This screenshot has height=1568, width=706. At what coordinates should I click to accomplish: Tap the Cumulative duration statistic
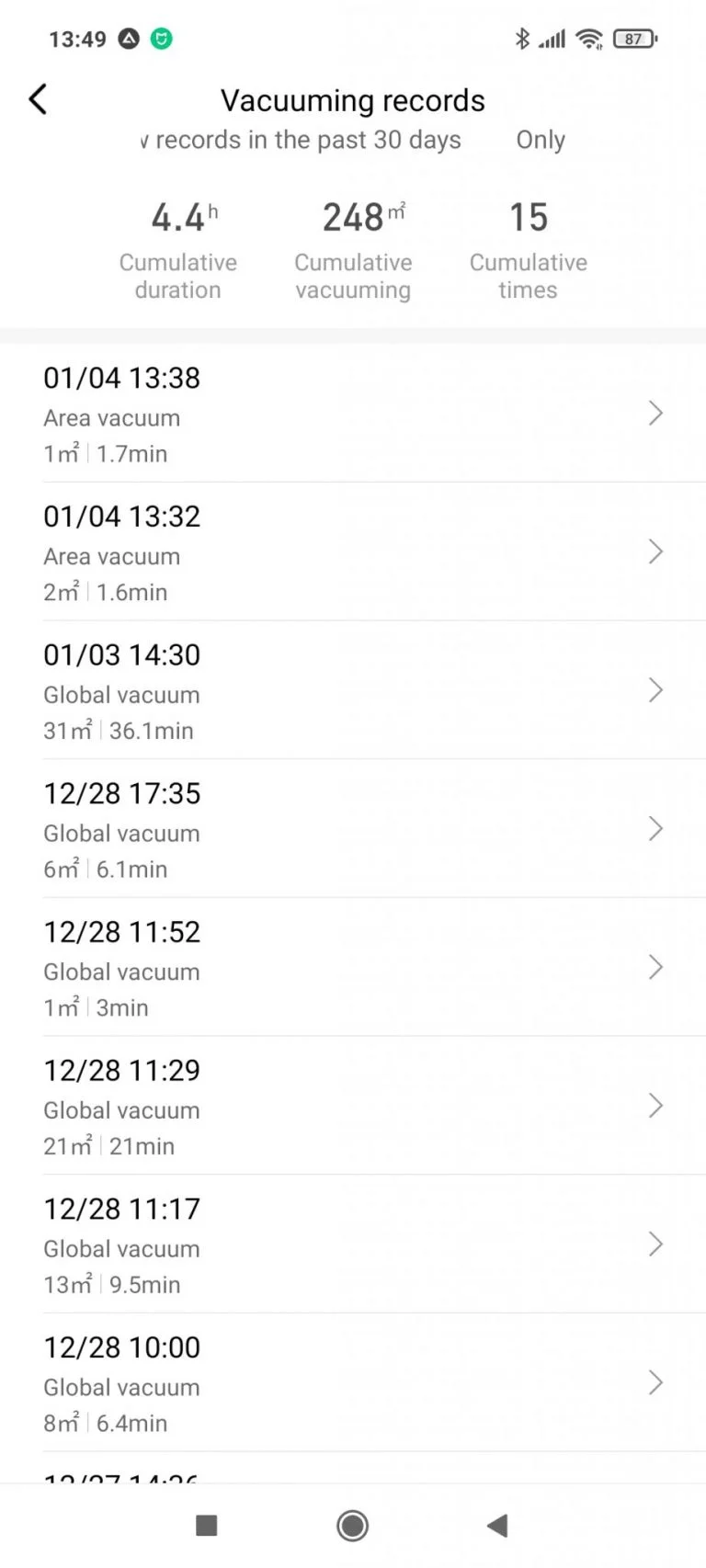(x=178, y=244)
